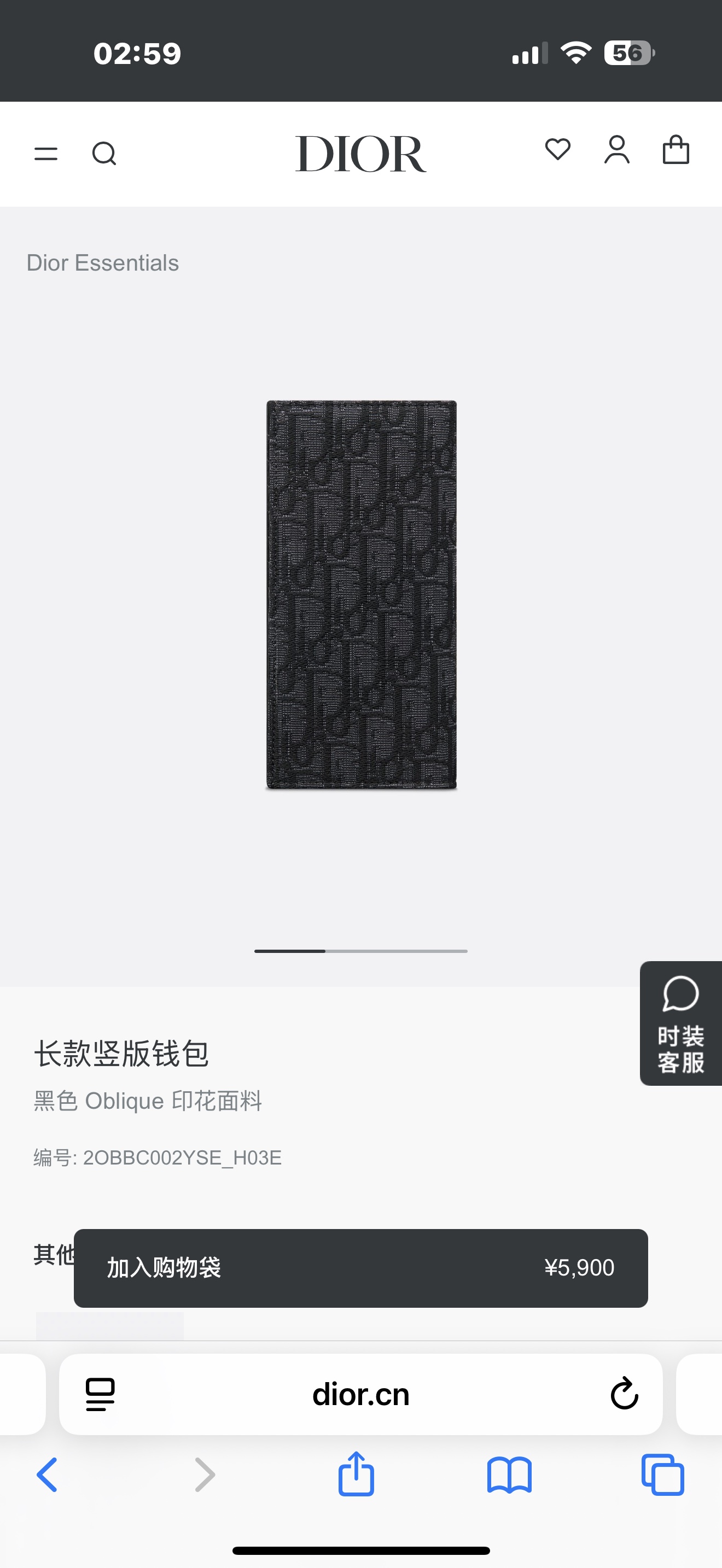Open the shopping bag

point(676,150)
